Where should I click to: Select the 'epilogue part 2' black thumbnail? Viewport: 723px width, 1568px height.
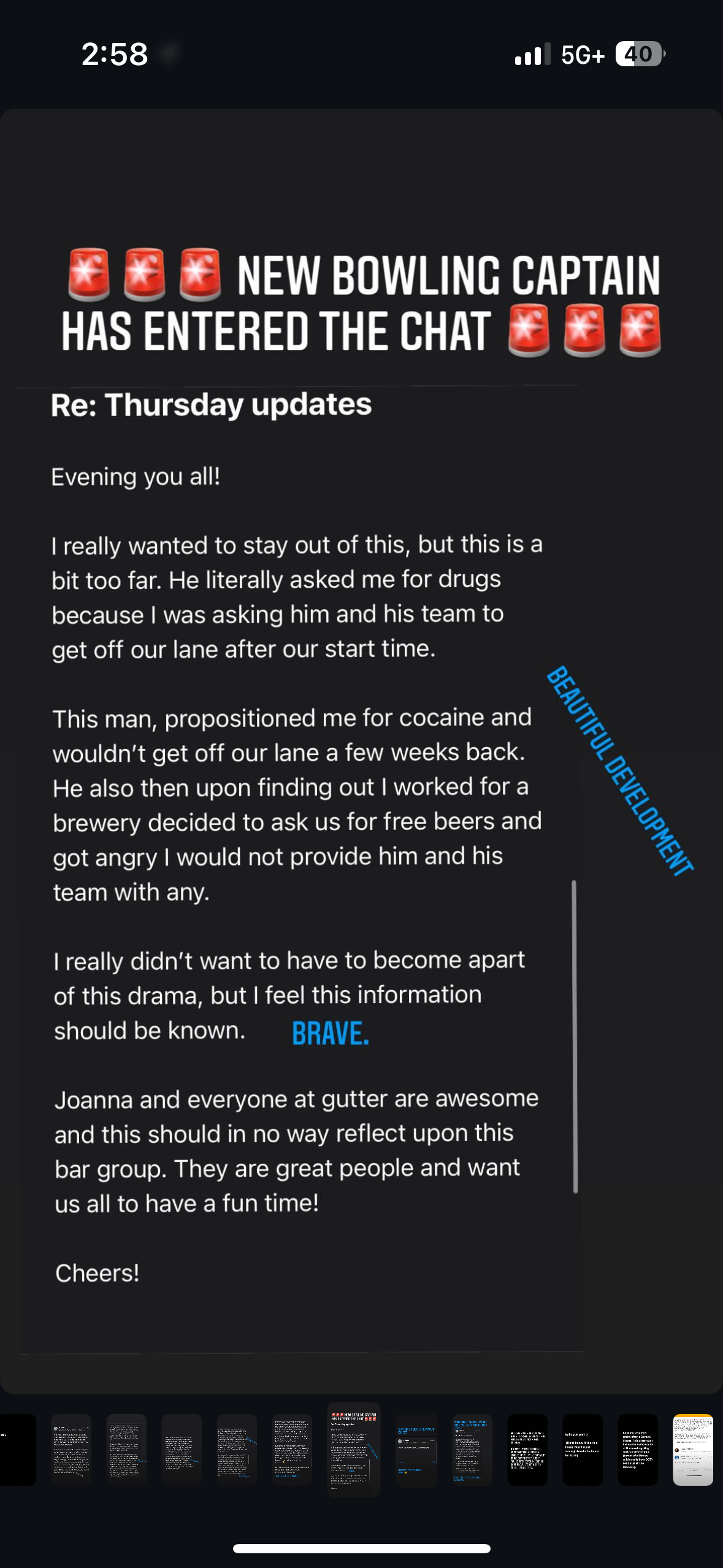click(x=582, y=1450)
